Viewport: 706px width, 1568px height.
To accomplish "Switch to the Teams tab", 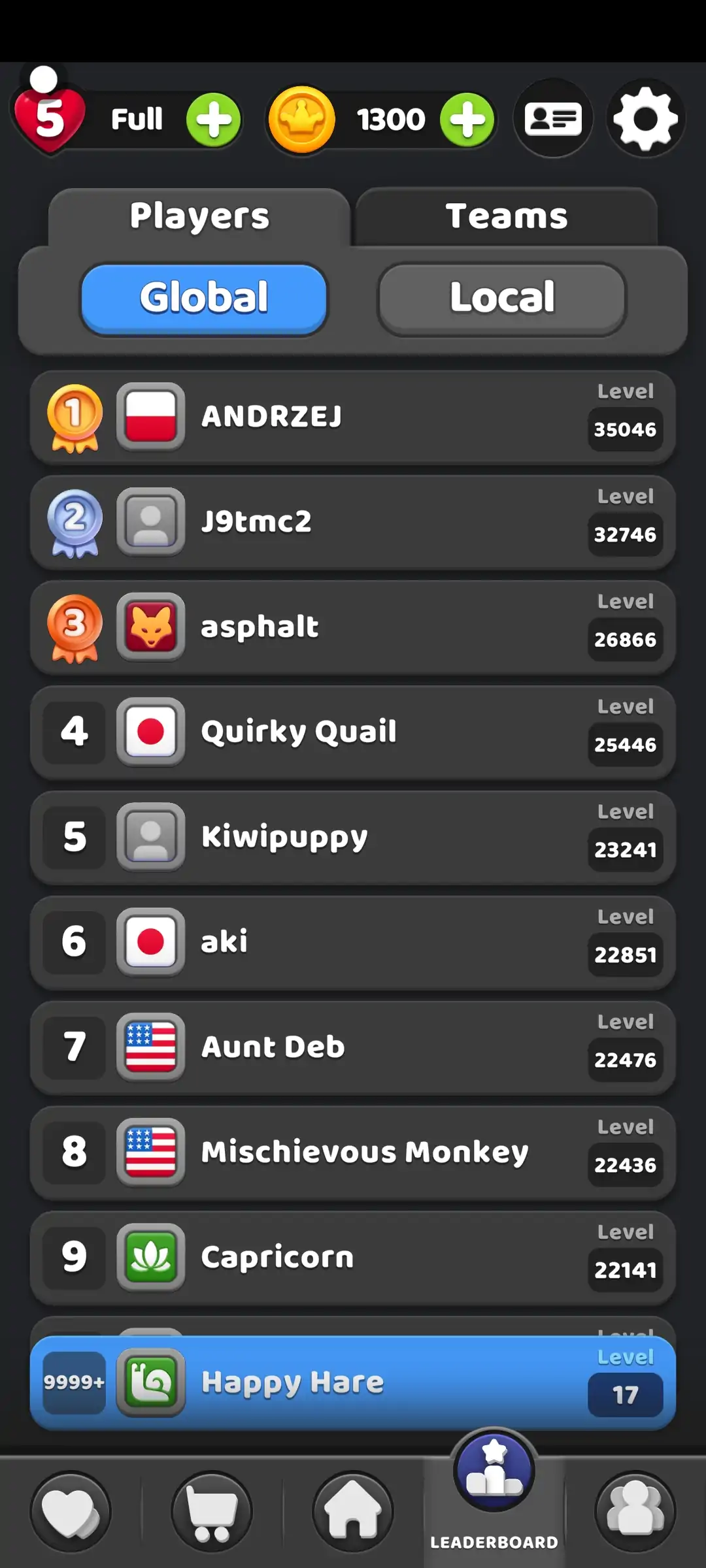I will pos(507,217).
